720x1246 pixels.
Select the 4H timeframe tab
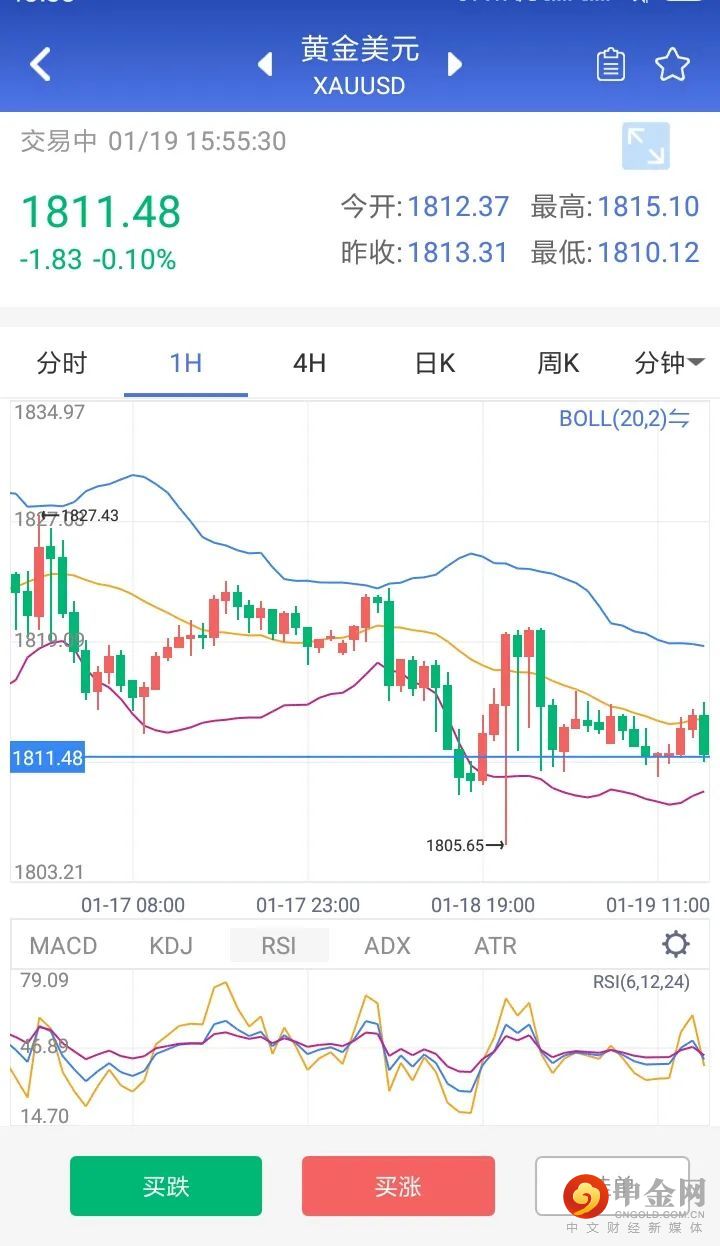[x=309, y=363]
